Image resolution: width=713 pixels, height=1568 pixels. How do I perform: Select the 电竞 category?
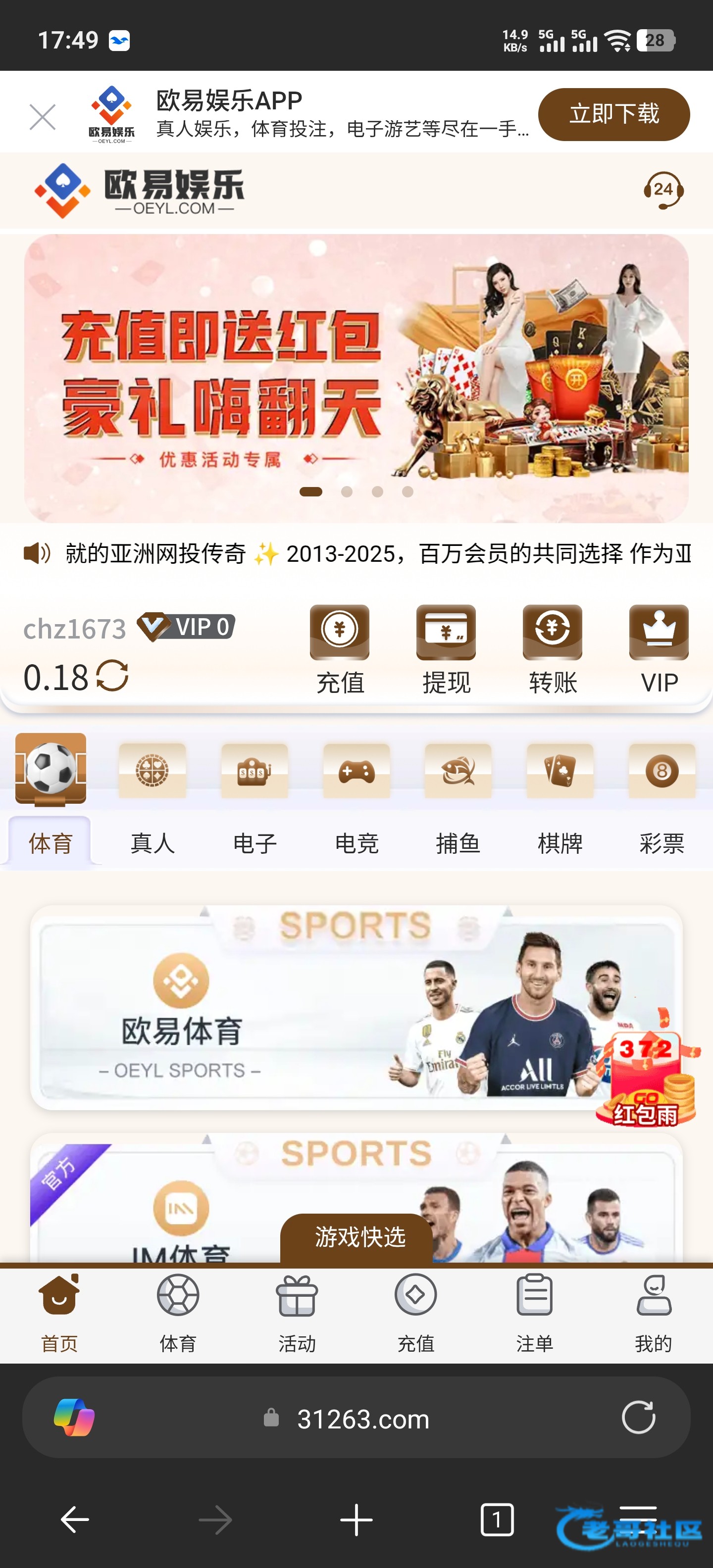[357, 797]
